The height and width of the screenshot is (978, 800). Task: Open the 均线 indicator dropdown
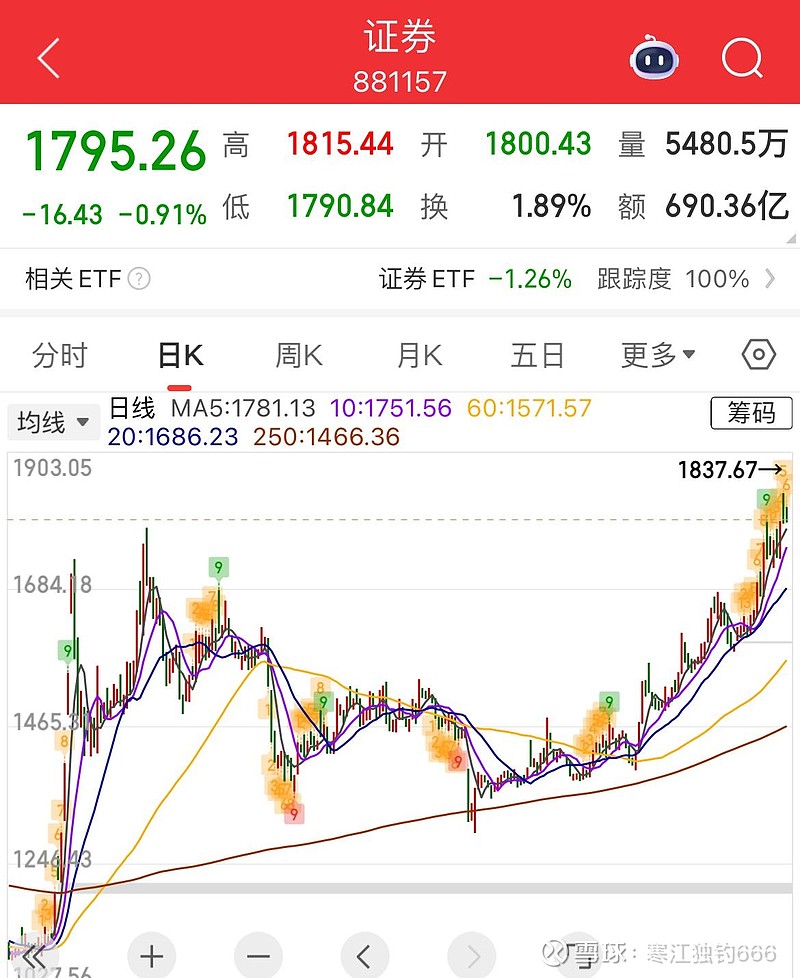point(53,422)
